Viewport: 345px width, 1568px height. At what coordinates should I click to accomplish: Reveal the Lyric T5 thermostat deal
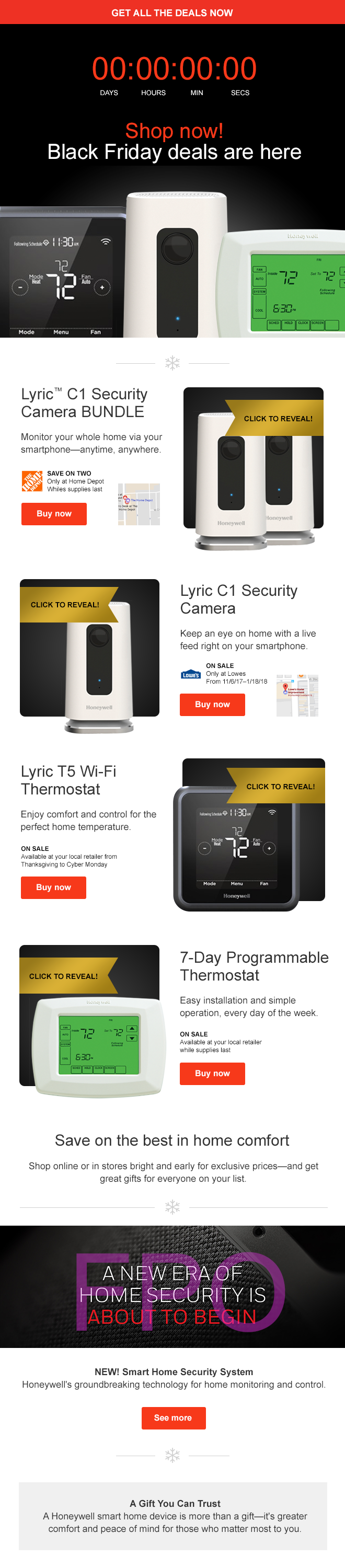pos(280,787)
